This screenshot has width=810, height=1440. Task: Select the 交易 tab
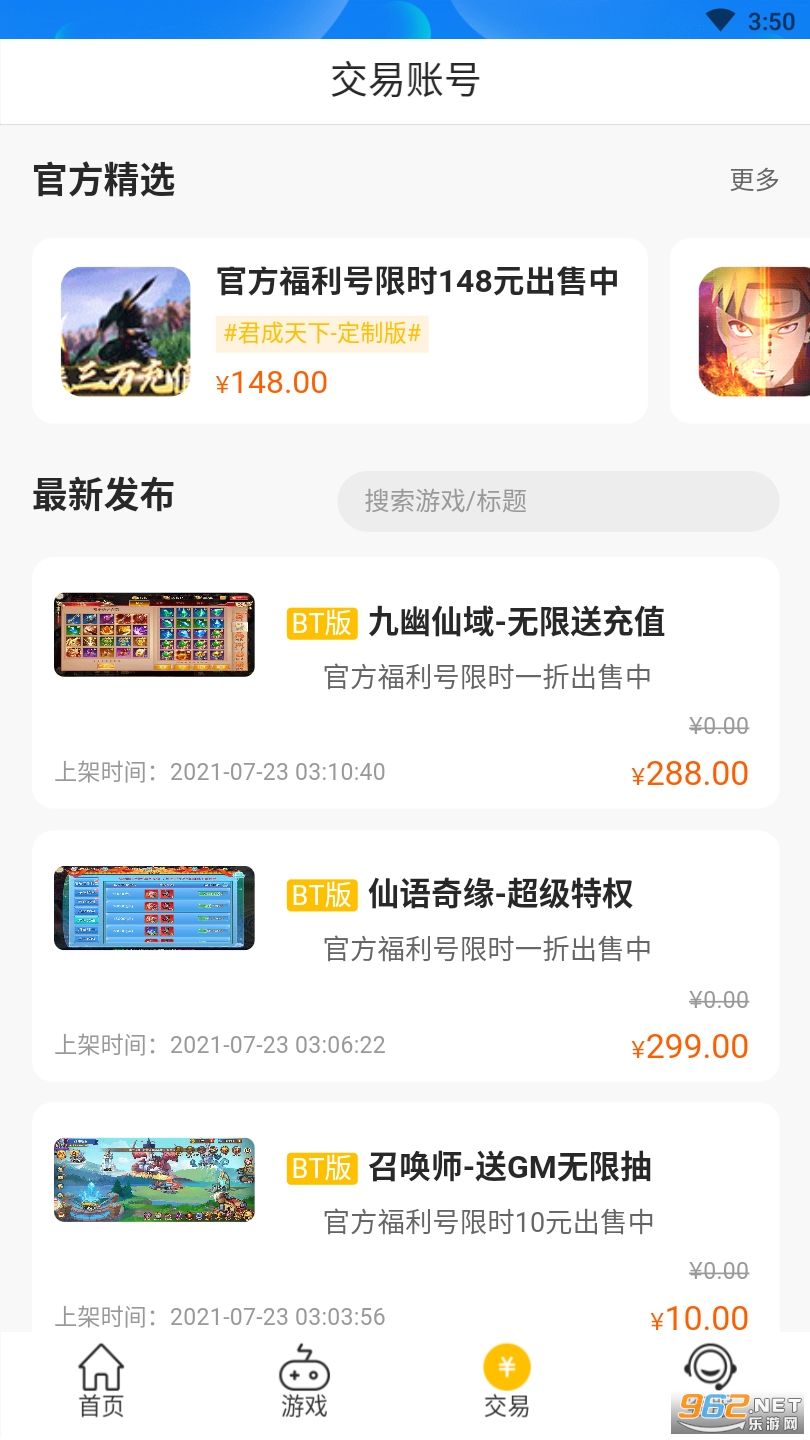(x=507, y=1382)
